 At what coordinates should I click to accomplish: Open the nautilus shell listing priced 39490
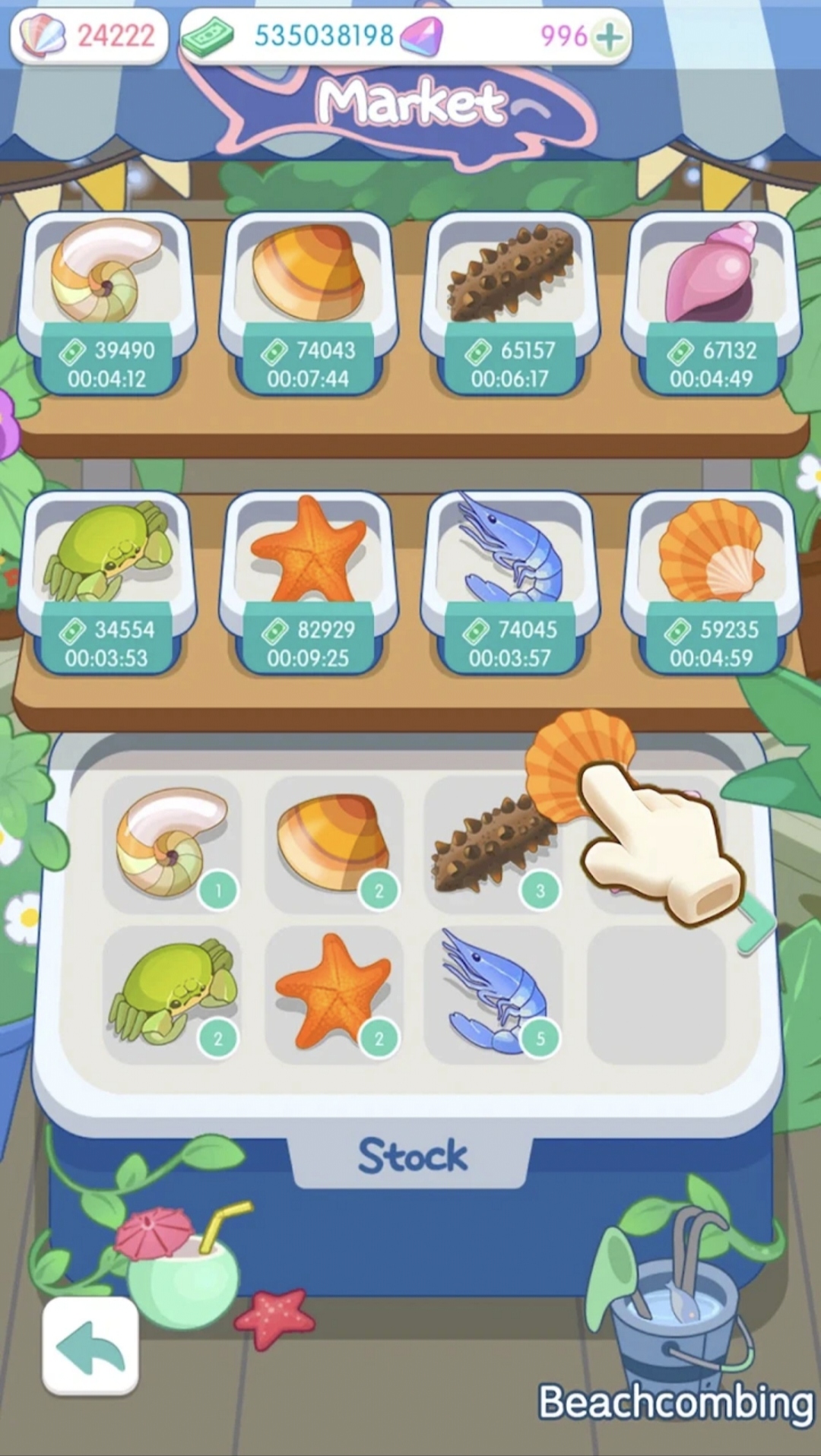(x=106, y=304)
